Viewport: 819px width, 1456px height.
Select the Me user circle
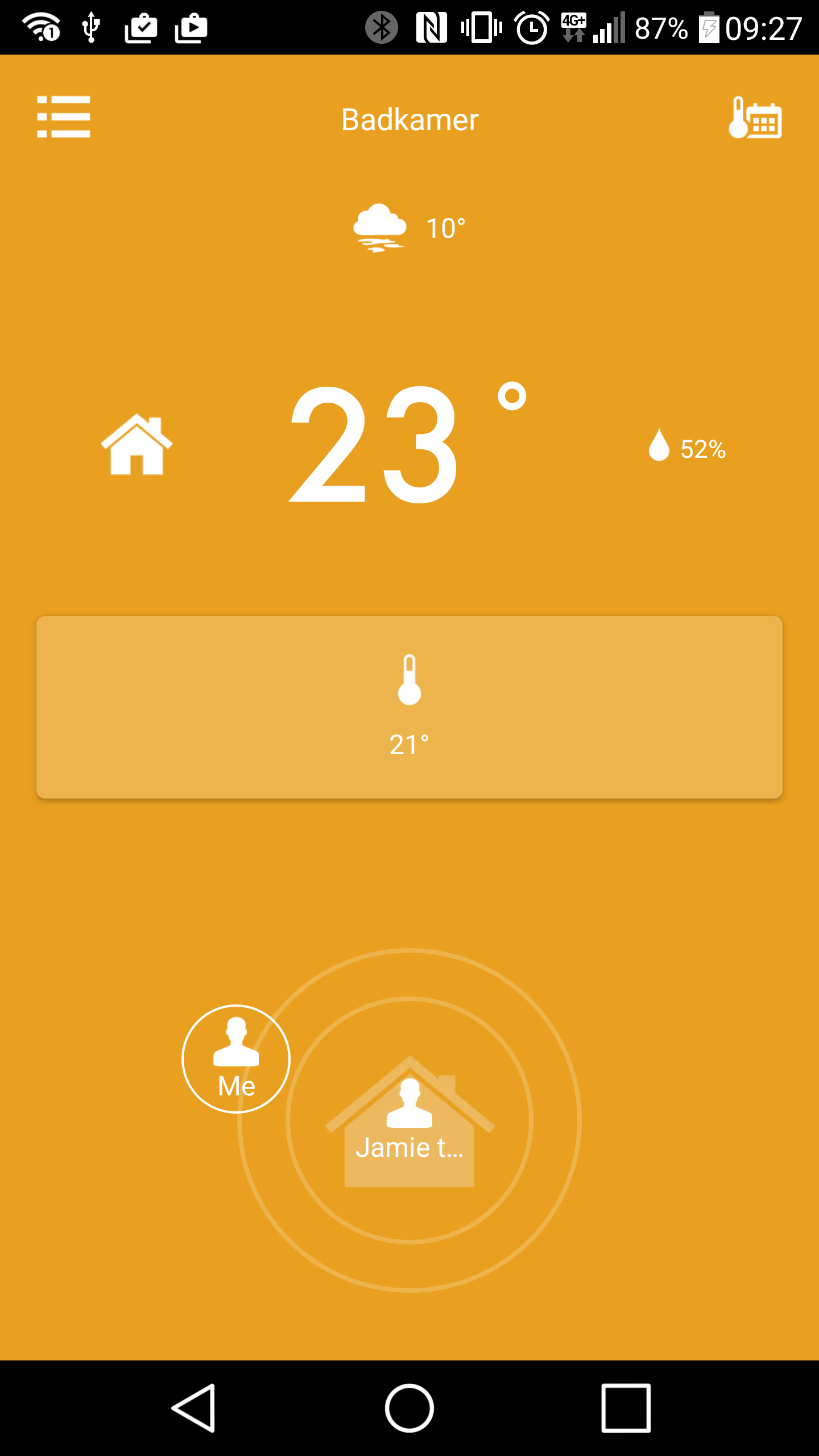(x=236, y=1059)
